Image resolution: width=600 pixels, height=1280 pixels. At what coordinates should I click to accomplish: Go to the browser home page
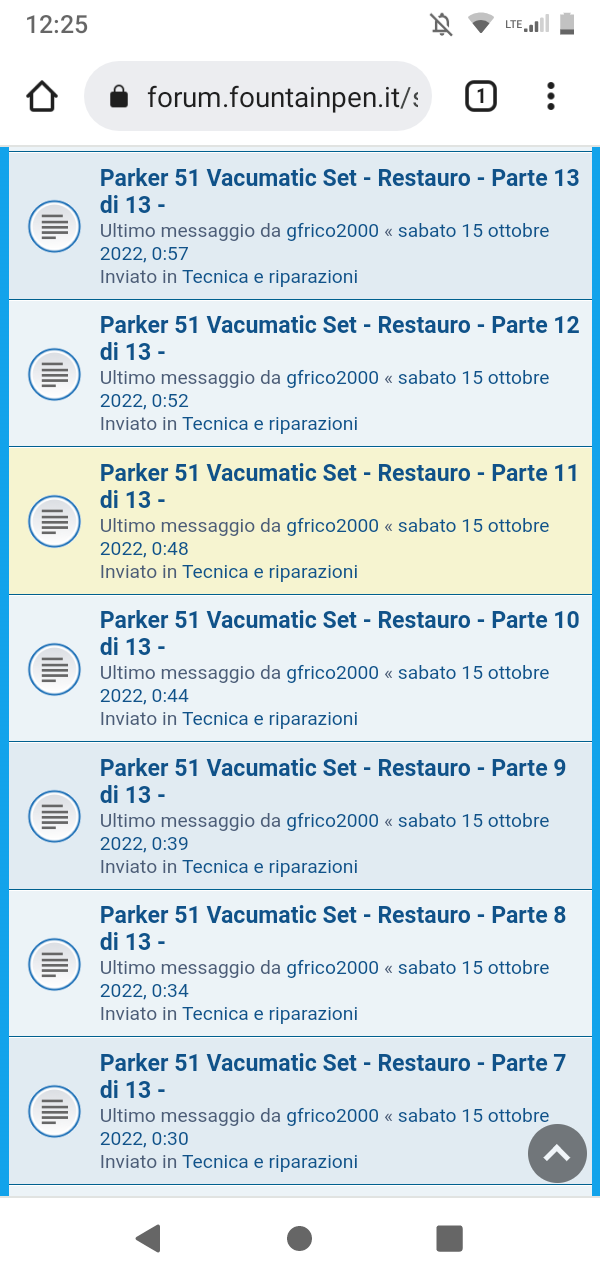point(42,97)
